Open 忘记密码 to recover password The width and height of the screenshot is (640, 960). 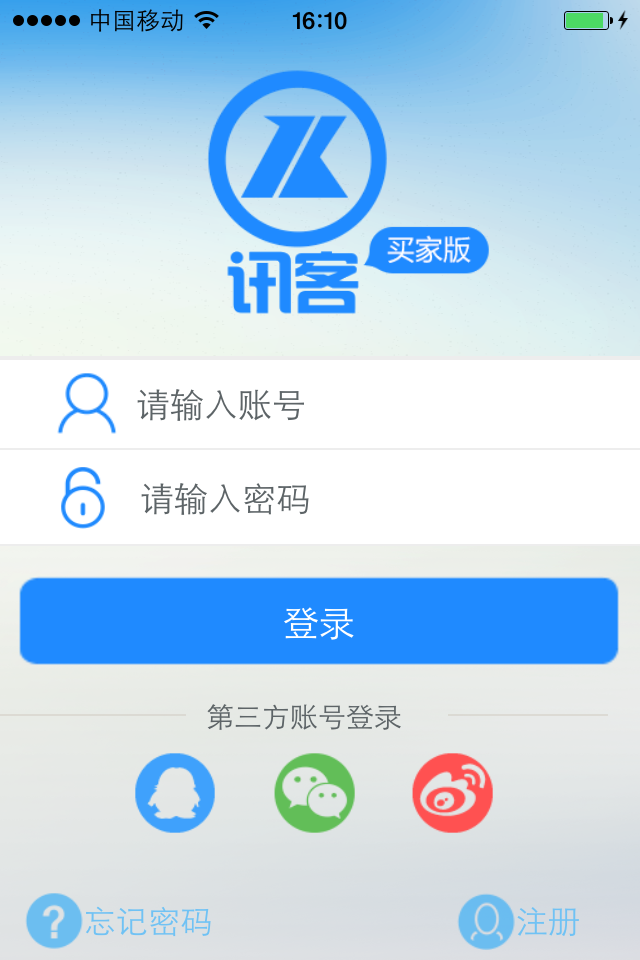[120, 921]
